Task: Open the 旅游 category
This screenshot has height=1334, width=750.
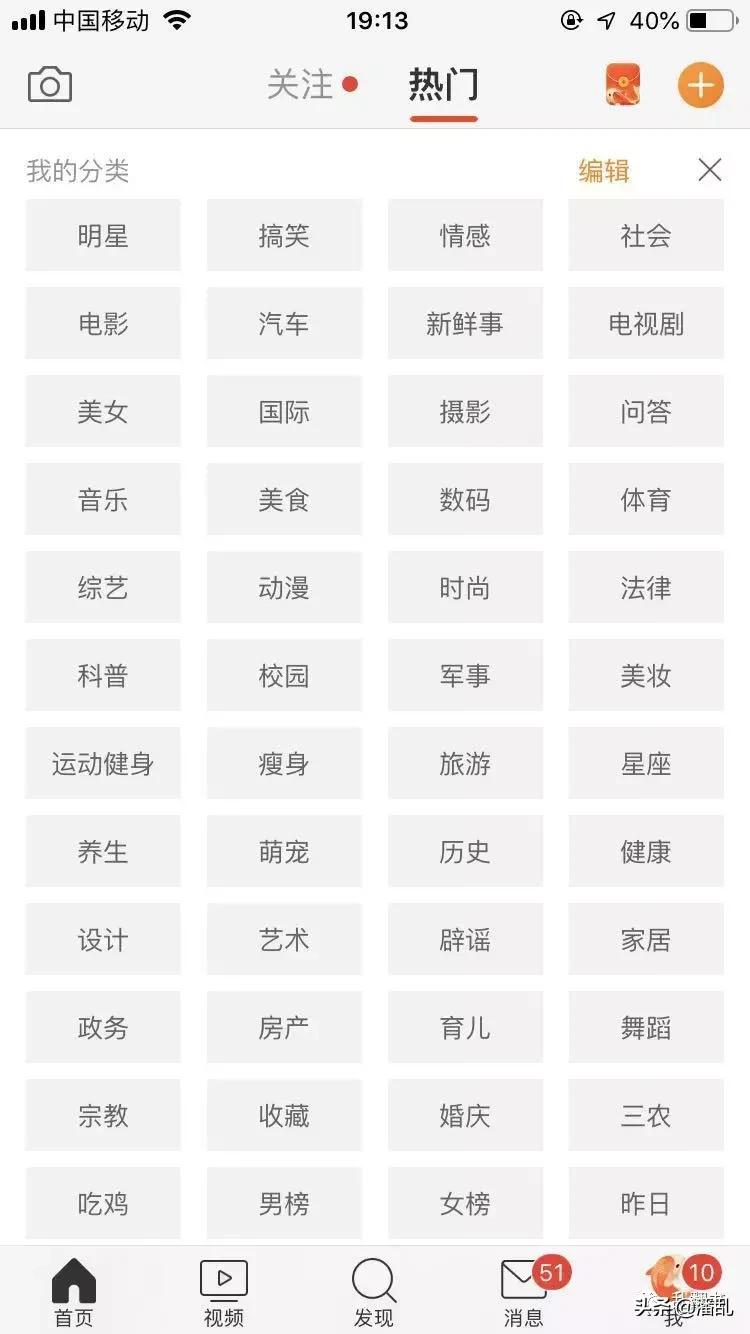Action: click(465, 763)
